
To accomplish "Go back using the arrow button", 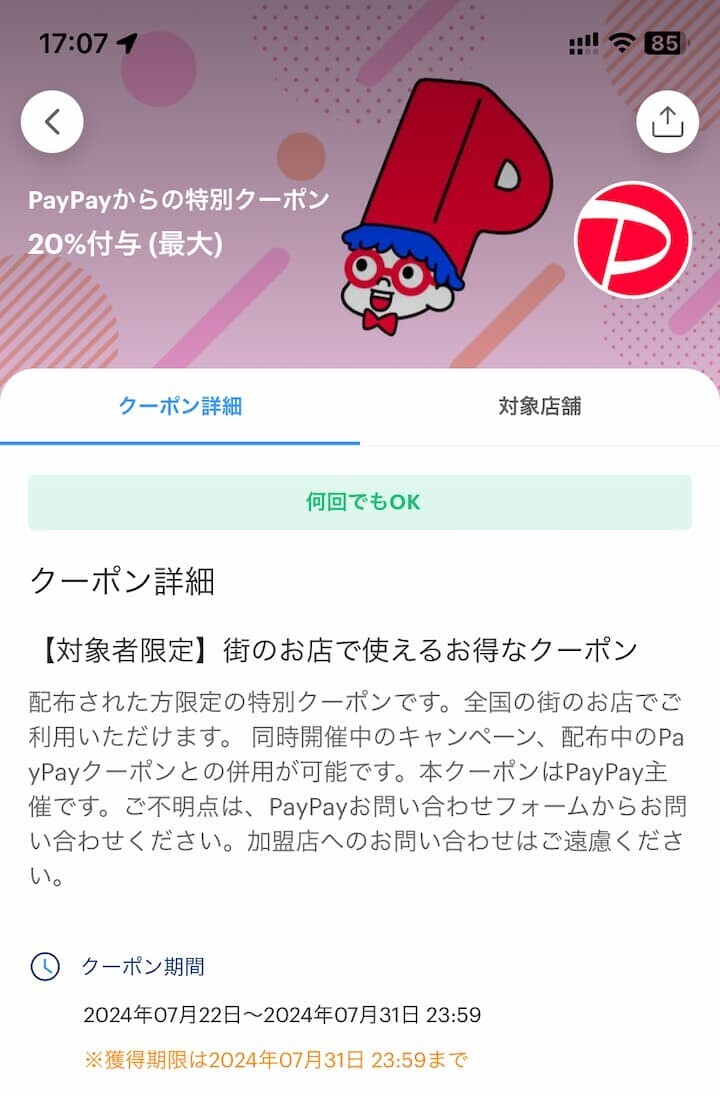I will (x=52, y=122).
